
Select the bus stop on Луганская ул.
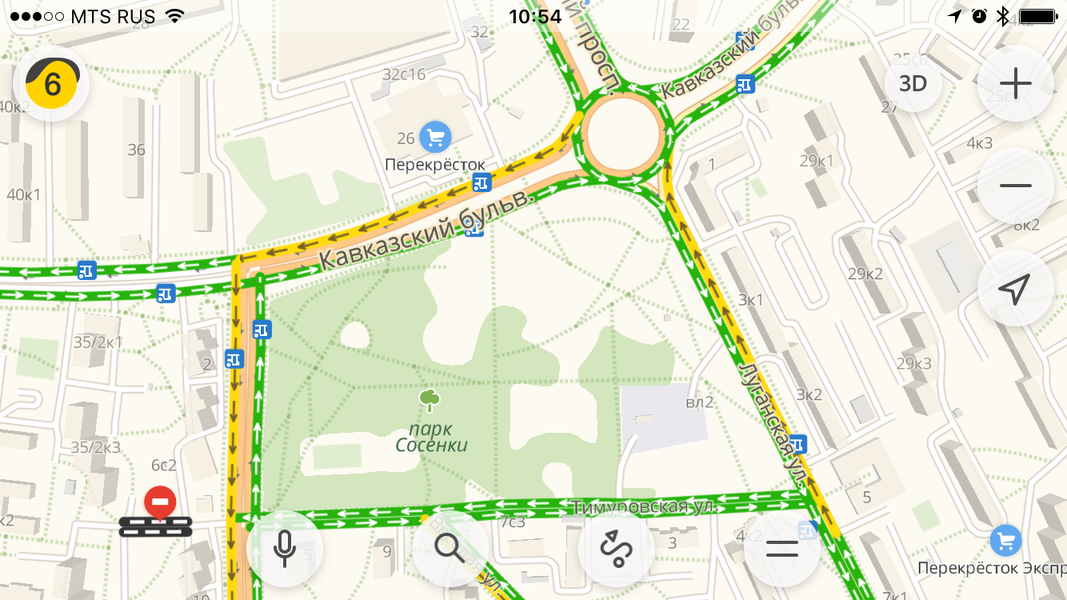[x=798, y=444]
